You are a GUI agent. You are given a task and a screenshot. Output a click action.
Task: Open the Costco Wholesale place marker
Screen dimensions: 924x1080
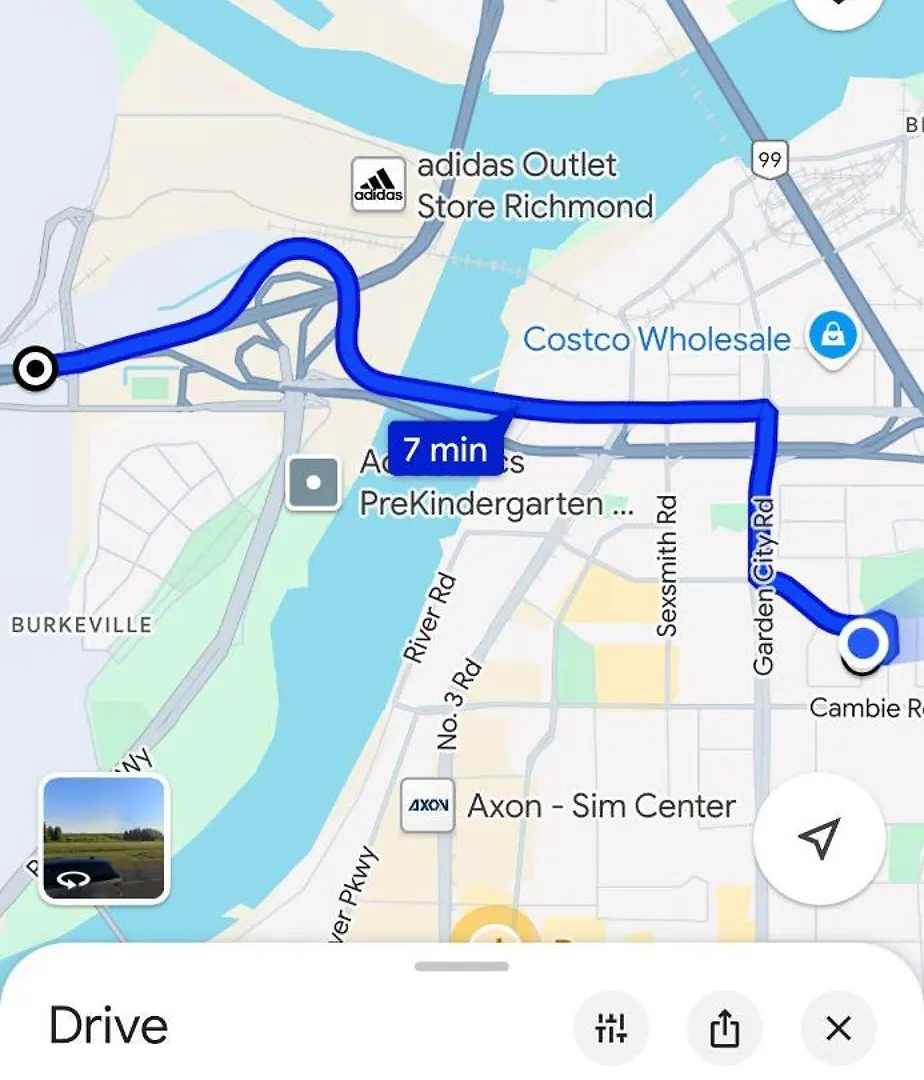(833, 338)
